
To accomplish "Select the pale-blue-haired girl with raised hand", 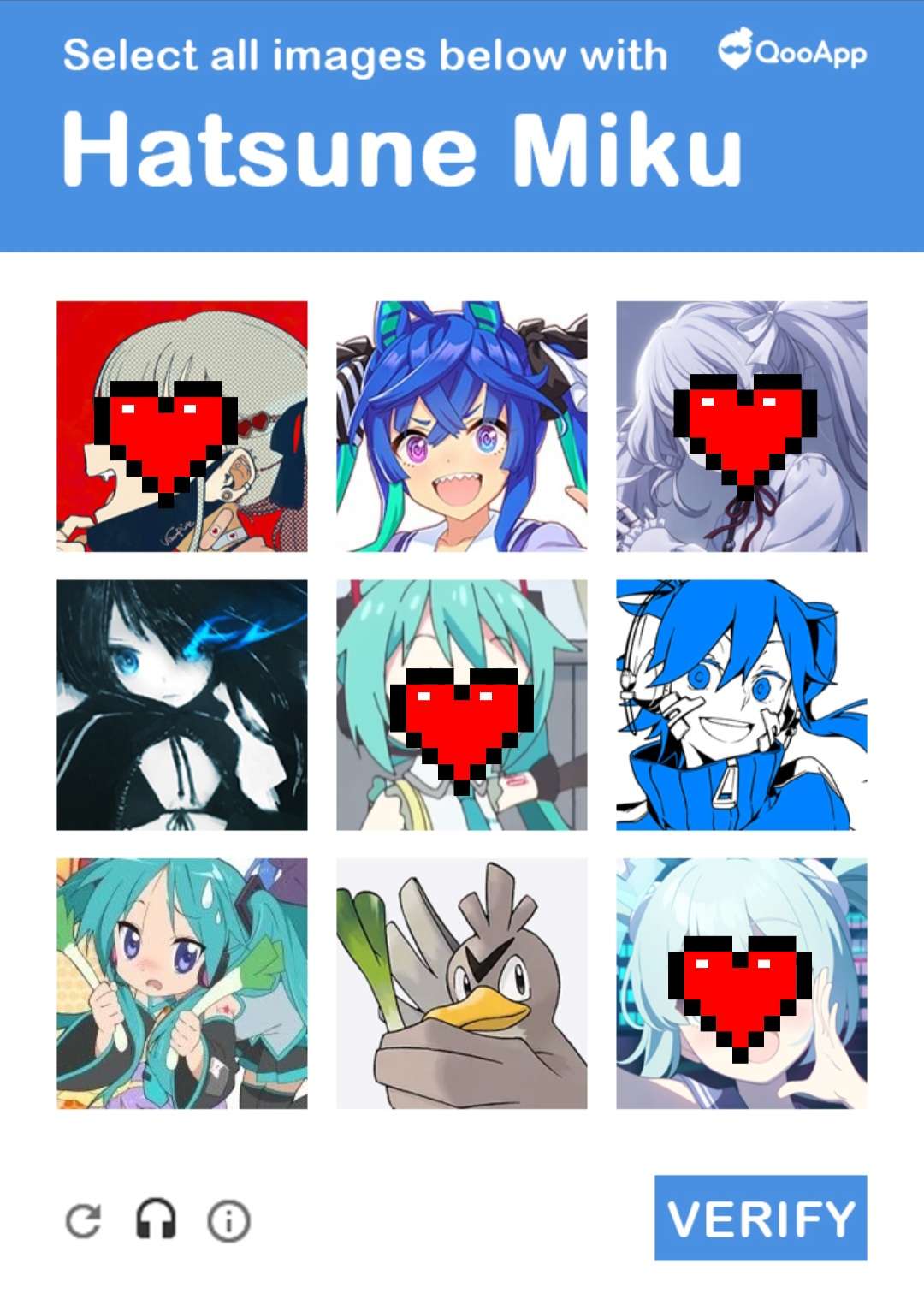I will [x=741, y=984].
